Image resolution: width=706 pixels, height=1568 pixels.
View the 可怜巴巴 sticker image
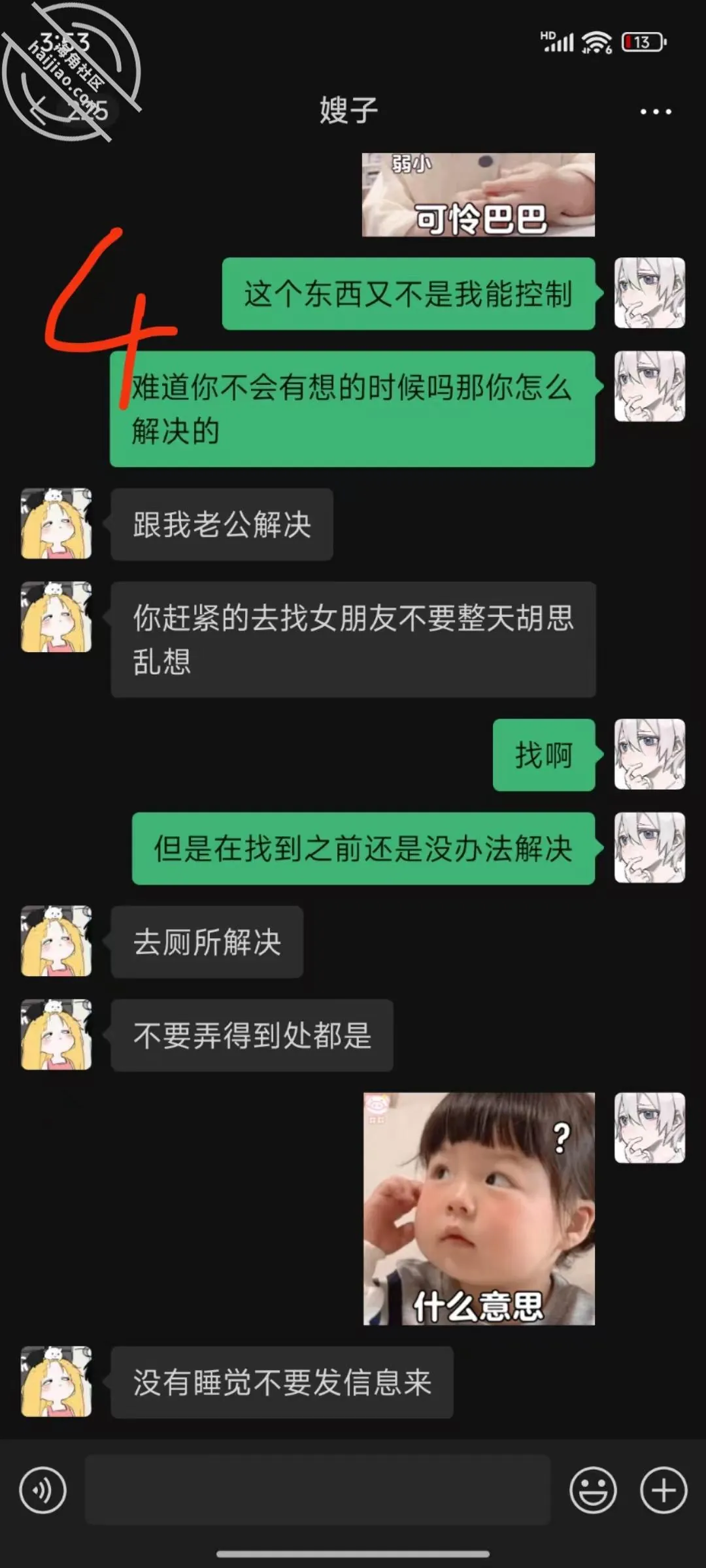[479, 195]
